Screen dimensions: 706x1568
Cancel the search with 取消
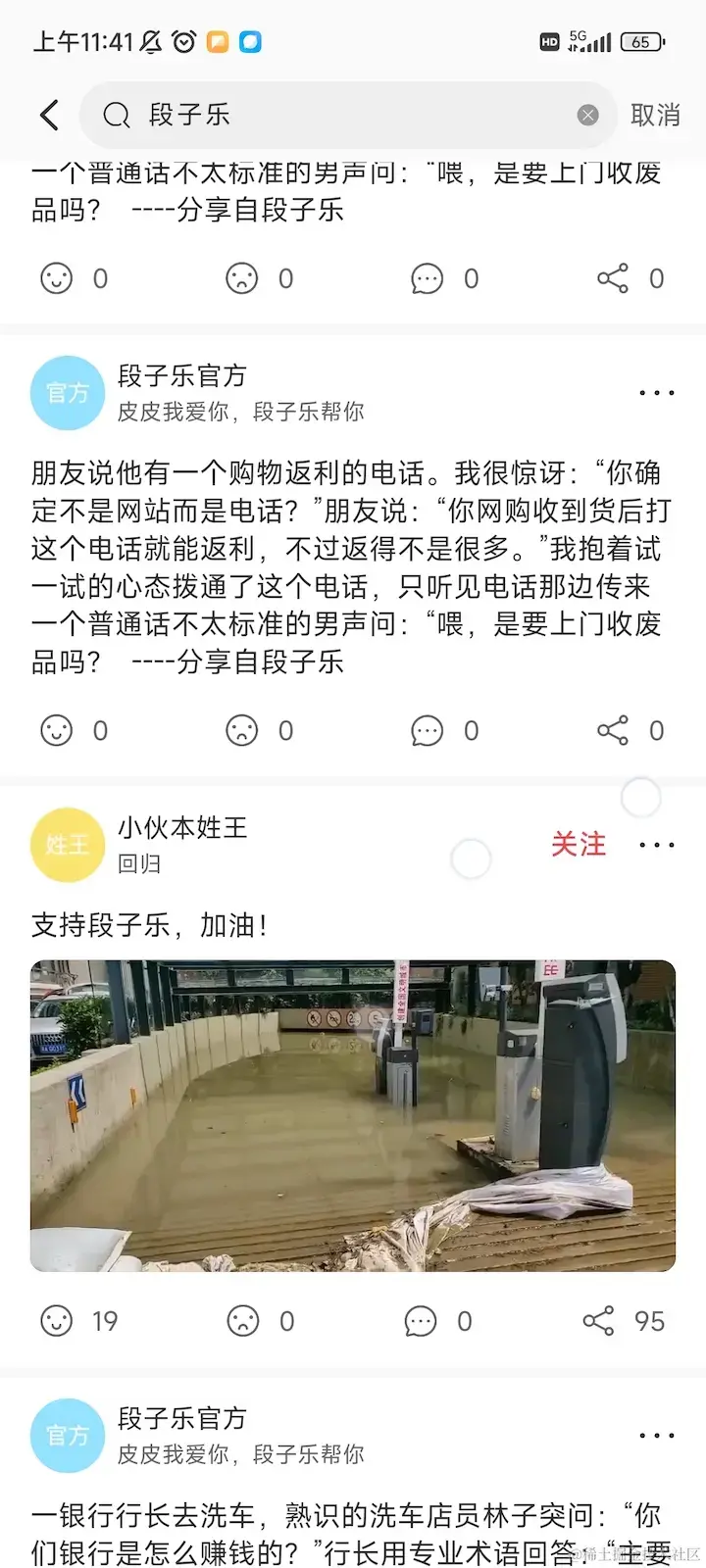tap(655, 116)
